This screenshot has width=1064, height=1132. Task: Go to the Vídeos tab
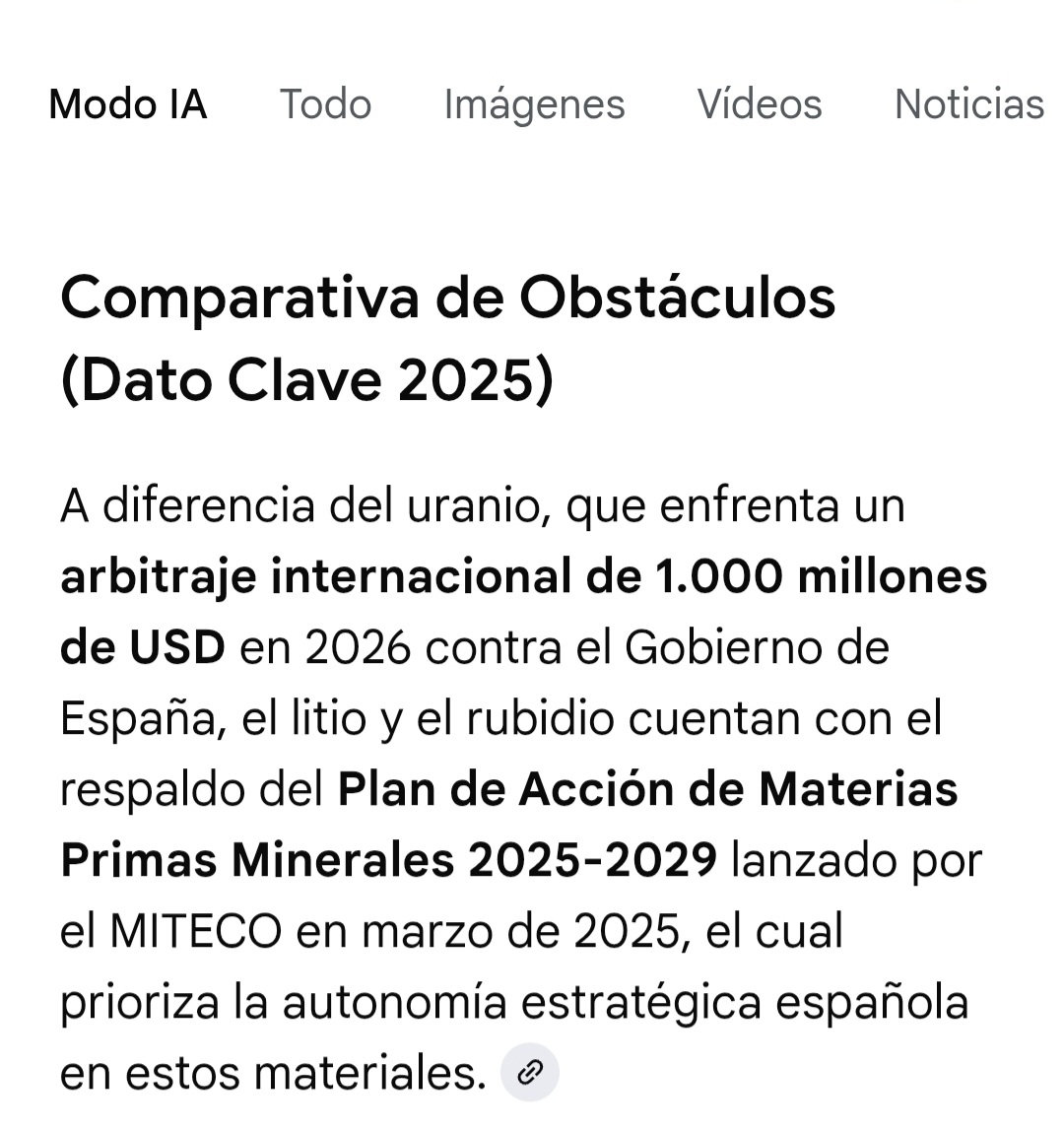pos(759,104)
